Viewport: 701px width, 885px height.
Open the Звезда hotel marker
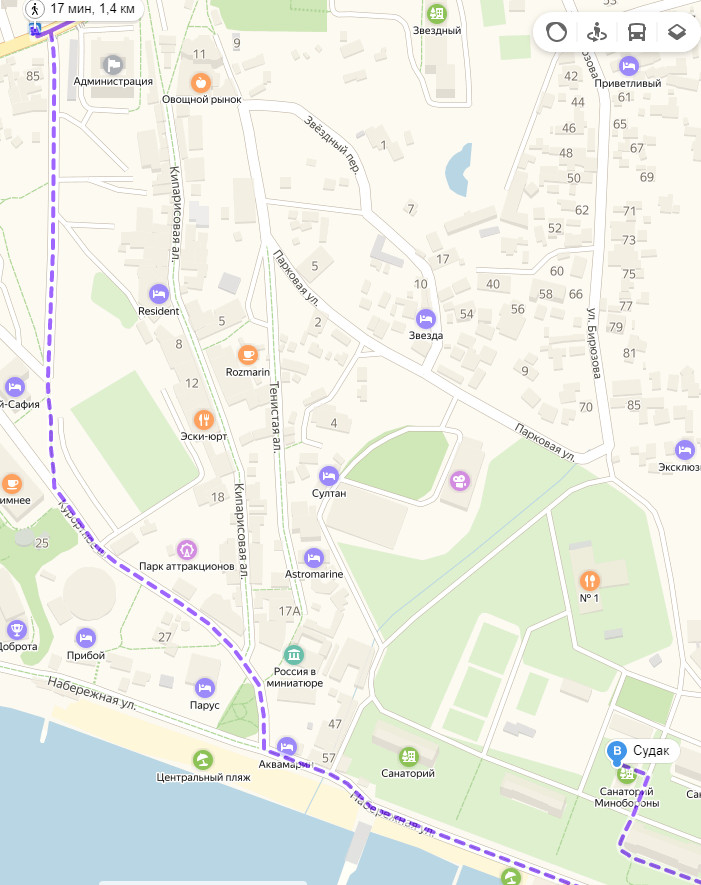coord(426,318)
